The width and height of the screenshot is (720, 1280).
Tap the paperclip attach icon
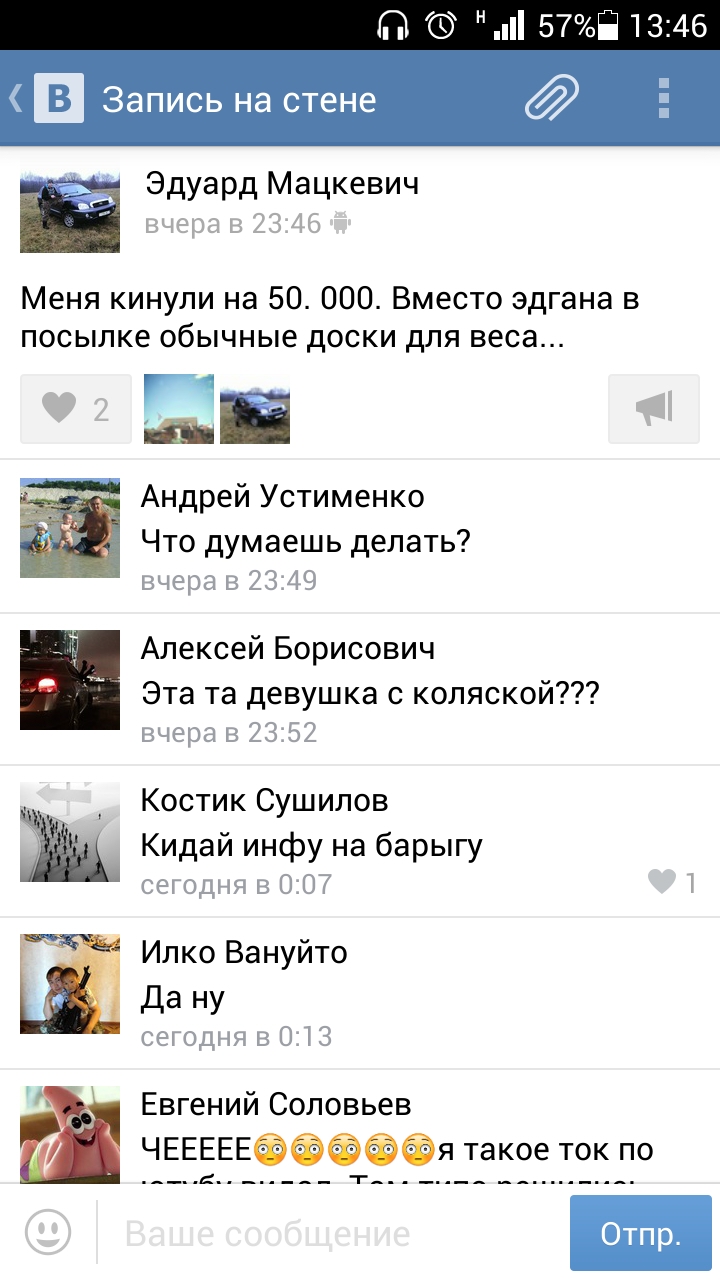pos(552,99)
